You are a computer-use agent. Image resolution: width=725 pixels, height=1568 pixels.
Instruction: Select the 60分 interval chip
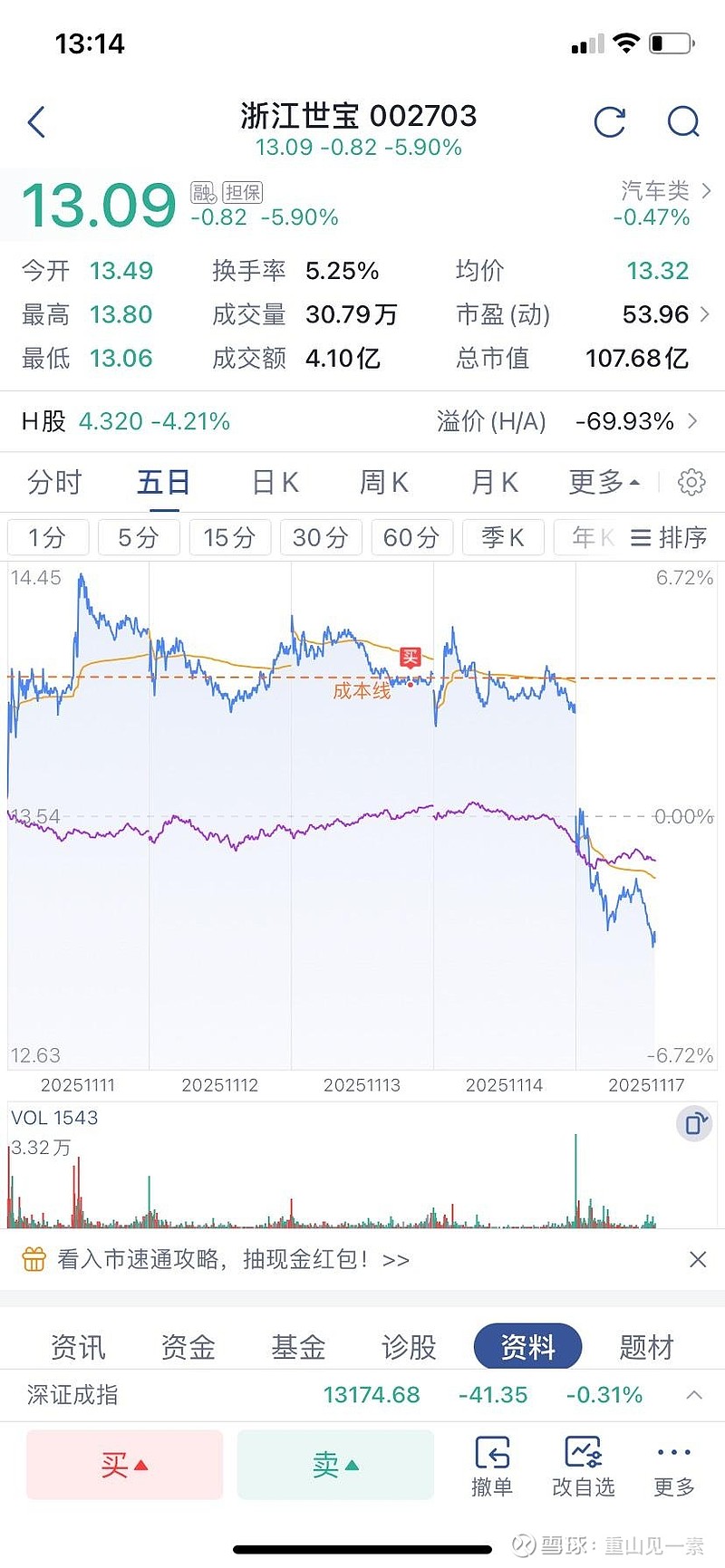[x=411, y=538]
